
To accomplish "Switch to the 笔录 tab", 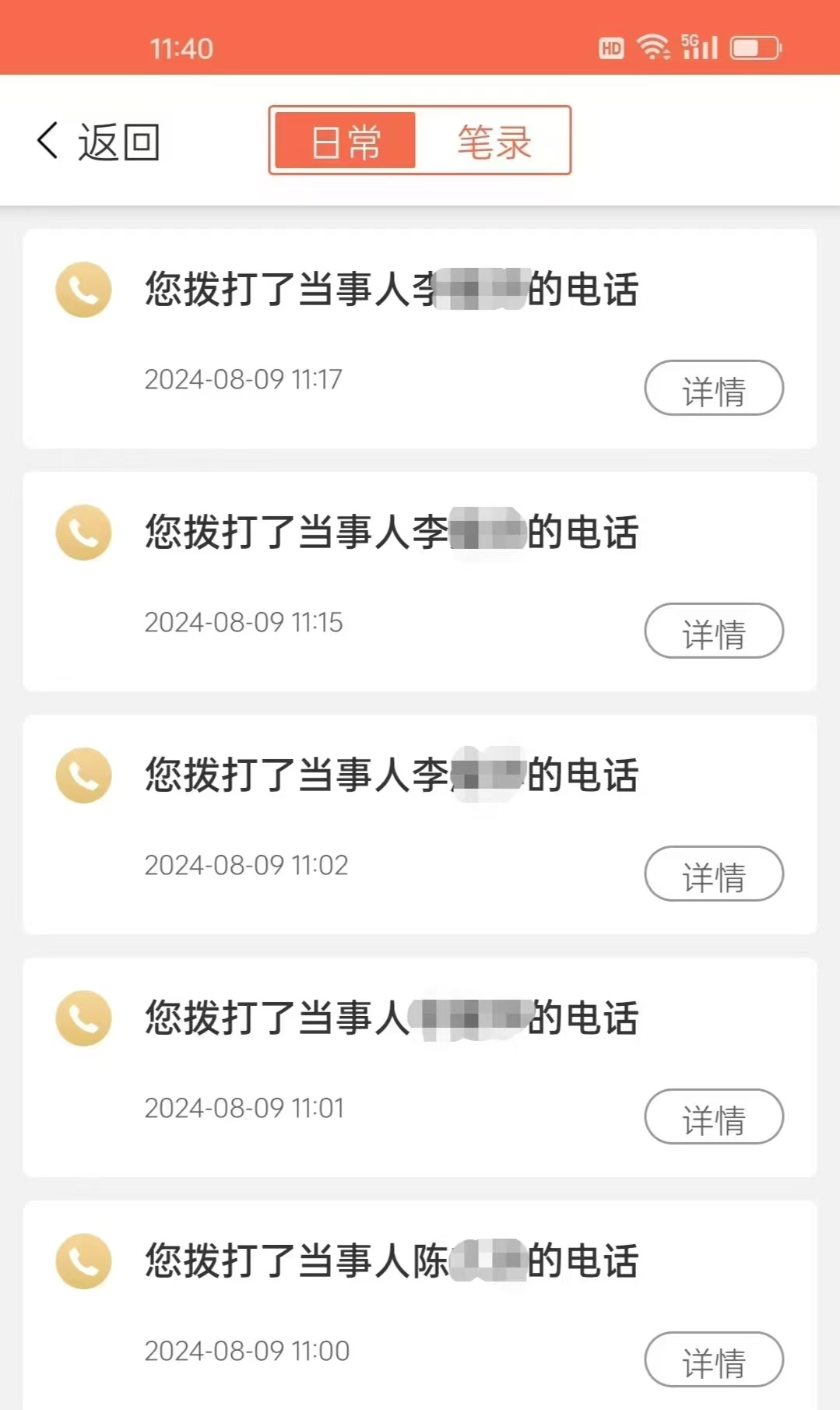I will tap(494, 141).
